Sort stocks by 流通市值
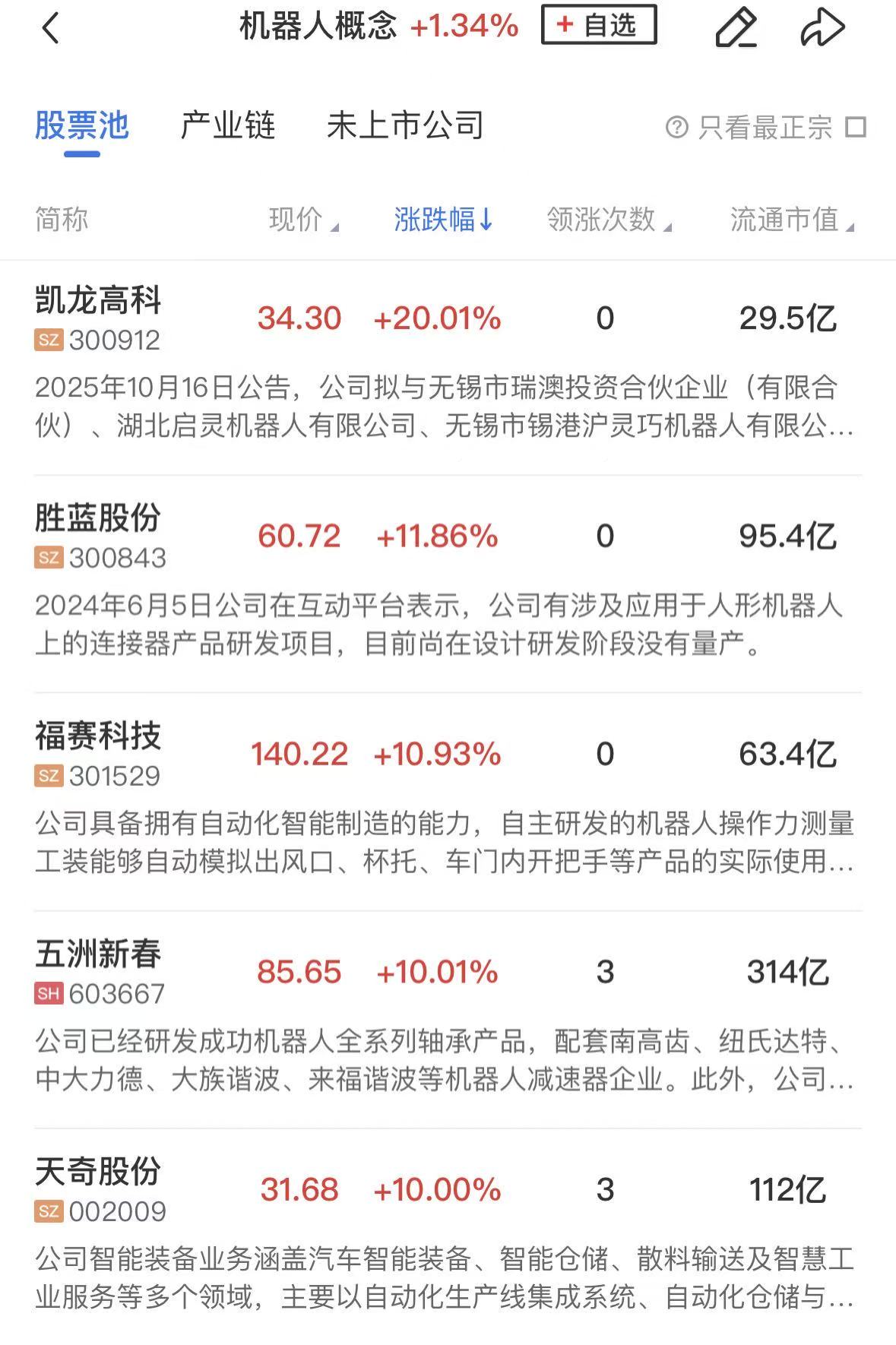 791,220
